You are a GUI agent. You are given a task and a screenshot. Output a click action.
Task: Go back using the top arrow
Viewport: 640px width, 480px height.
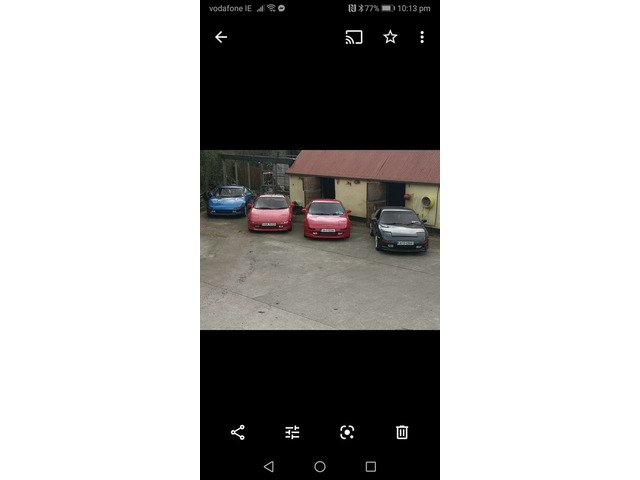[x=221, y=37]
